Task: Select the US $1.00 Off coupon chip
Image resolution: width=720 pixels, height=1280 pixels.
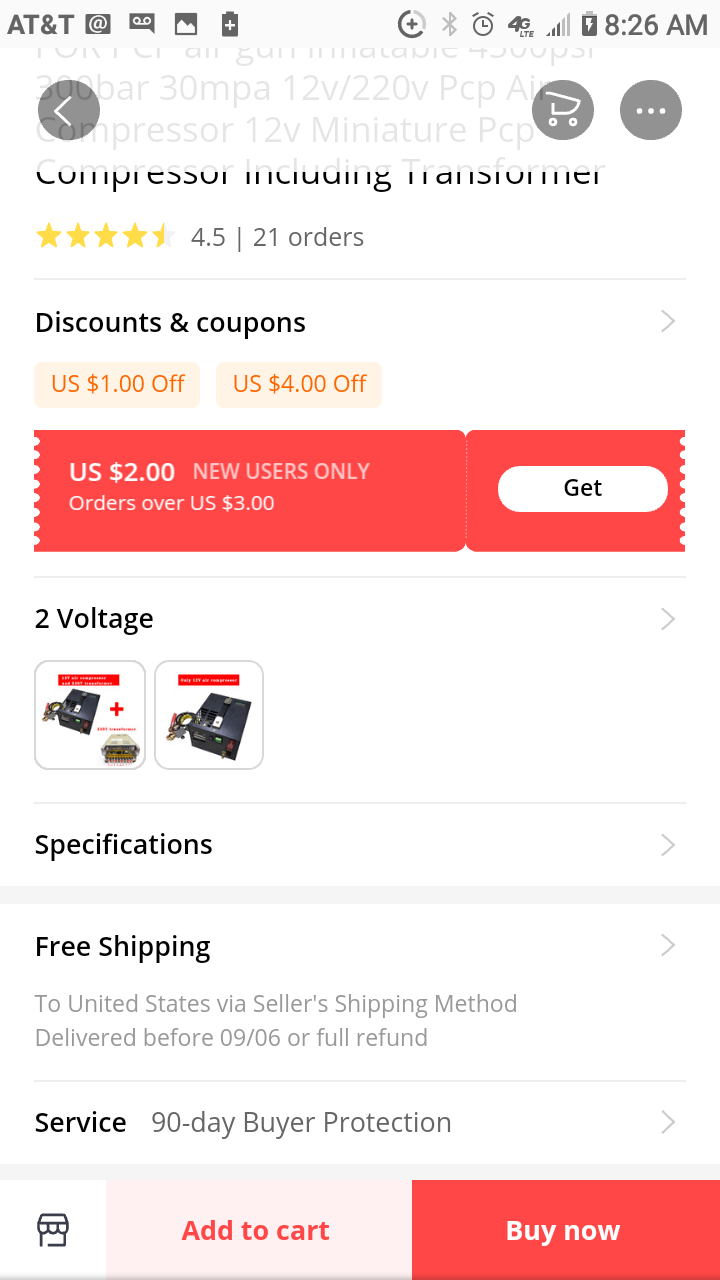Action: [117, 384]
